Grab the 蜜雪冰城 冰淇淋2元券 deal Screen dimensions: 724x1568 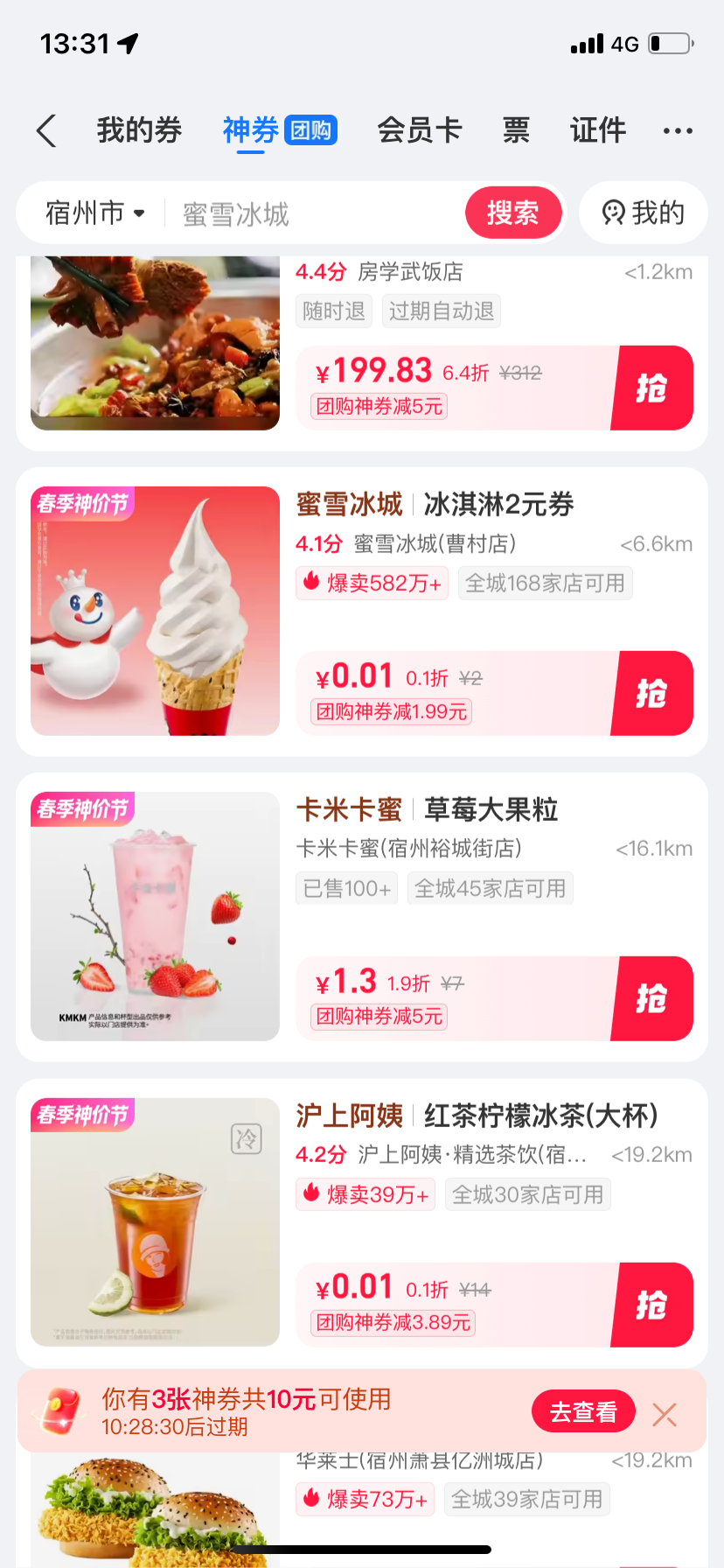click(652, 693)
